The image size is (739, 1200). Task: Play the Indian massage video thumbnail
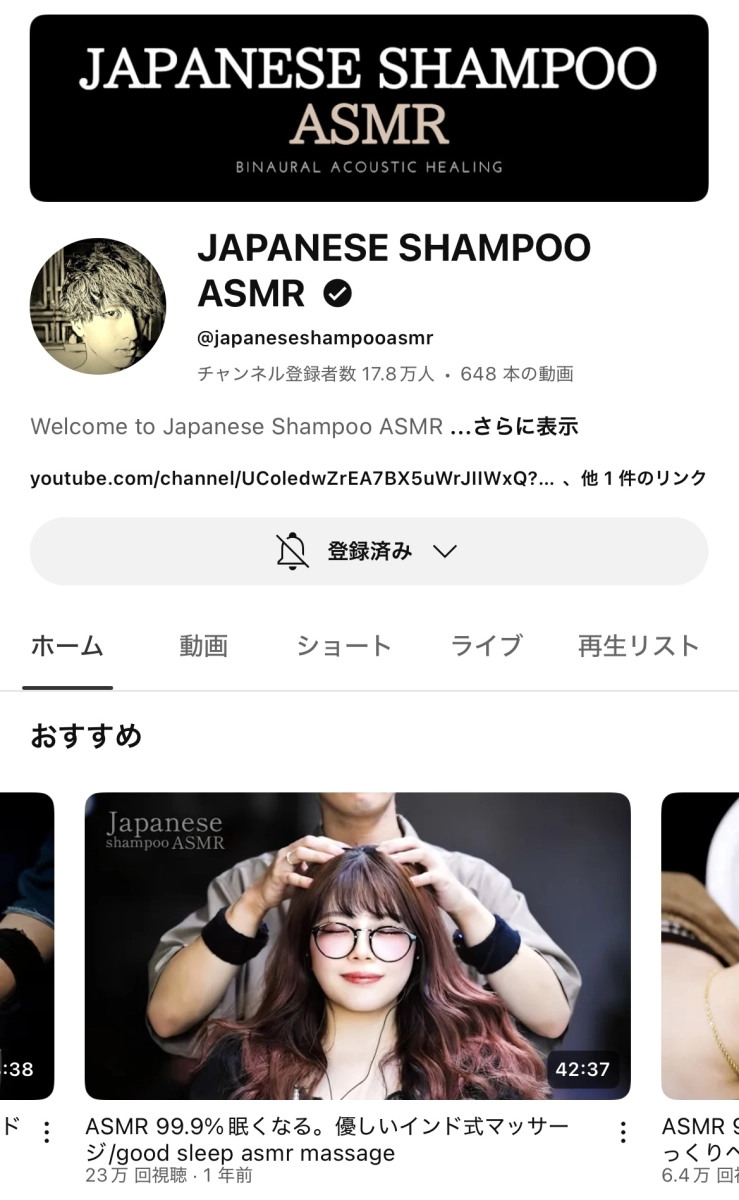click(x=358, y=945)
